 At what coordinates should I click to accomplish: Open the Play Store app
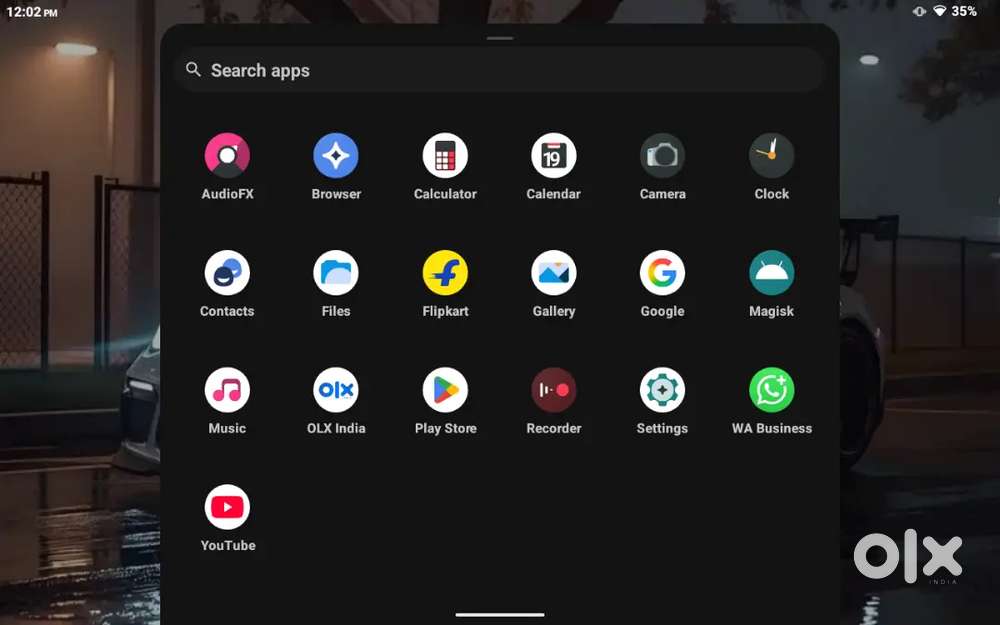pos(445,390)
